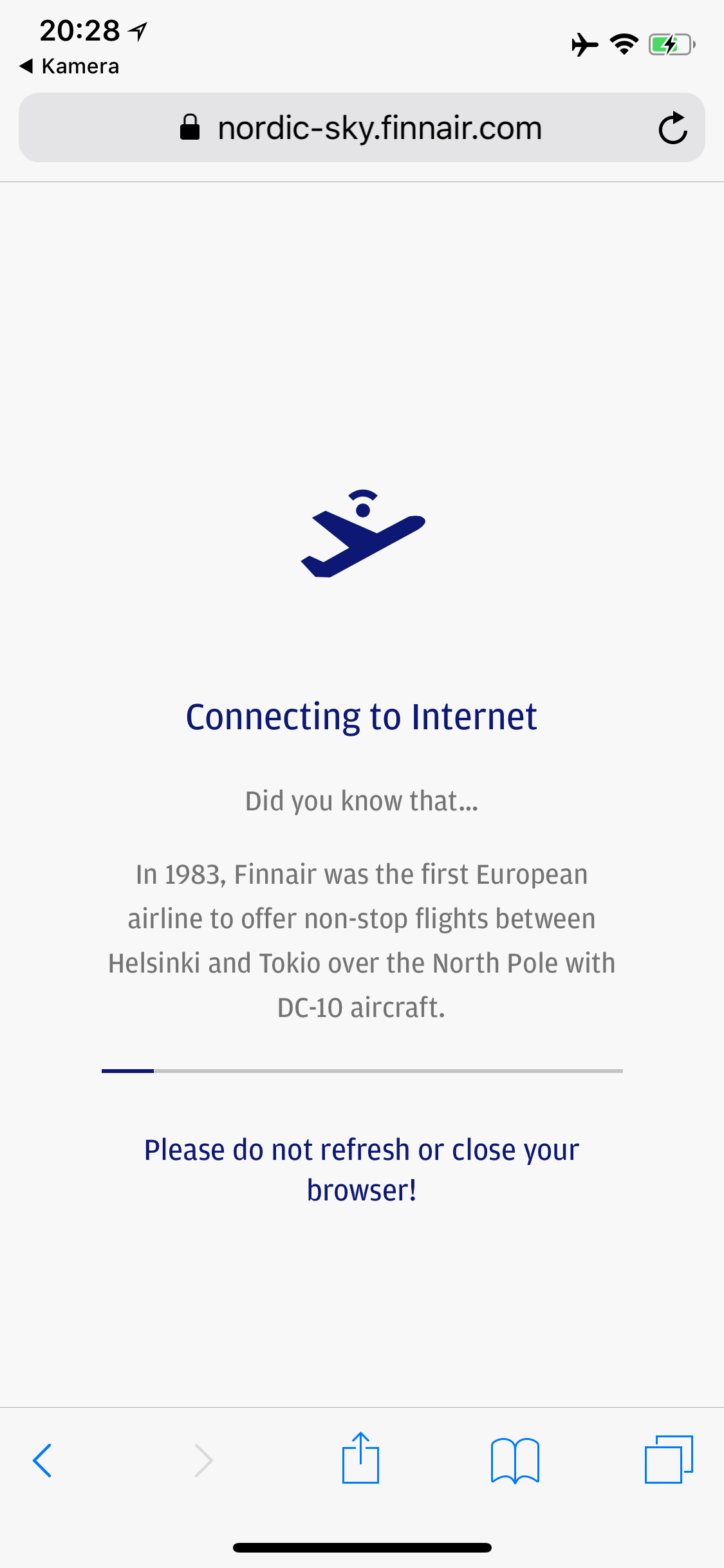Image resolution: width=724 pixels, height=1568 pixels.
Task: Tap the nordic-sky.finnair.com address bar
Action: point(362,127)
